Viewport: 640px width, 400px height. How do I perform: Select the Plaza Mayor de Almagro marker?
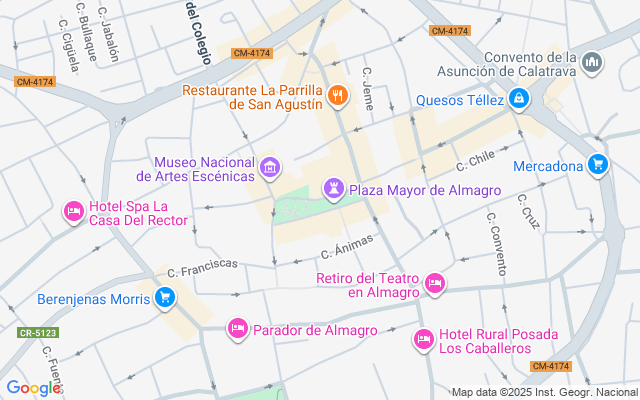(x=333, y=189)
